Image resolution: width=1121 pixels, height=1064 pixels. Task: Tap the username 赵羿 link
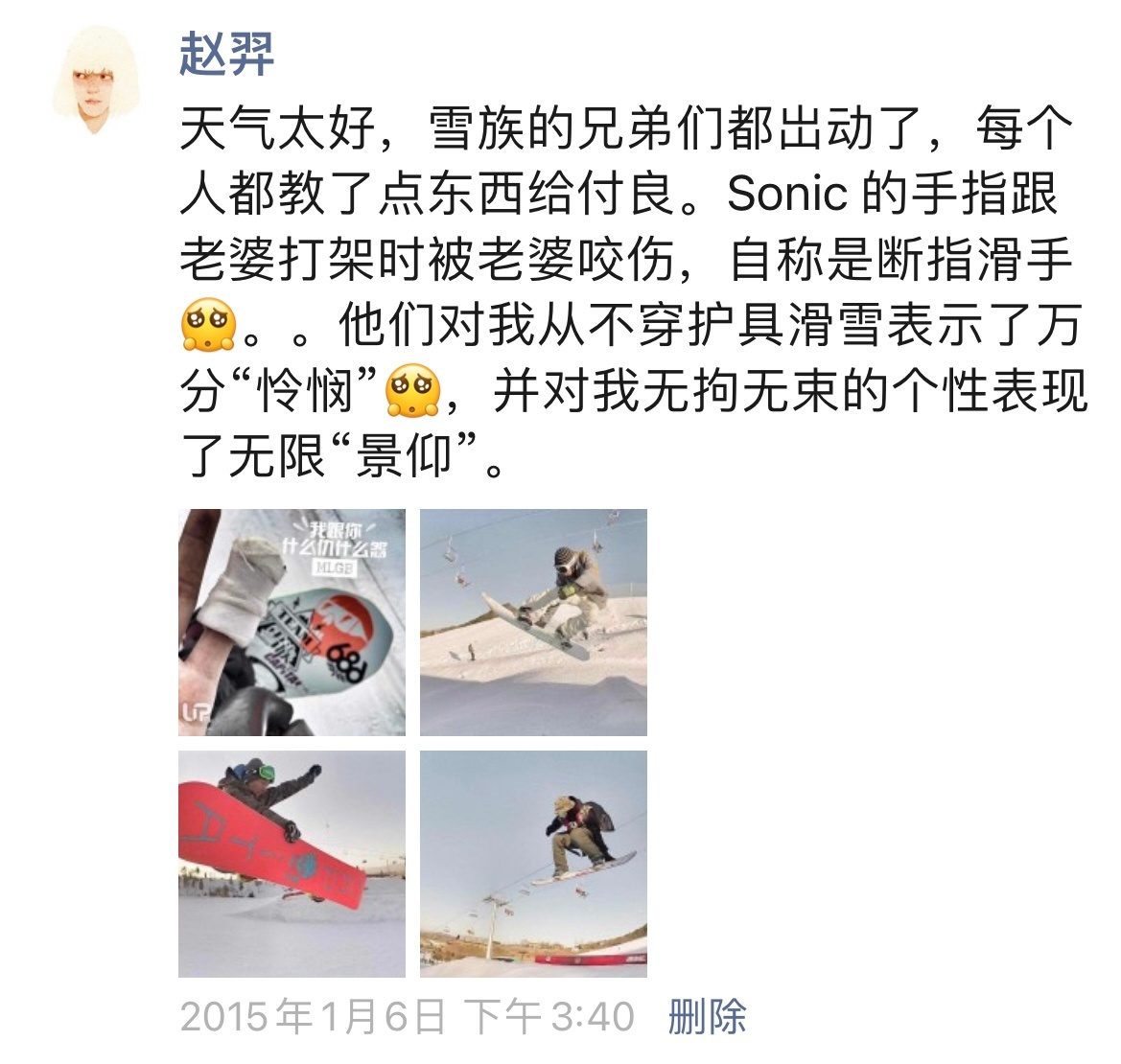coord(226,54)
